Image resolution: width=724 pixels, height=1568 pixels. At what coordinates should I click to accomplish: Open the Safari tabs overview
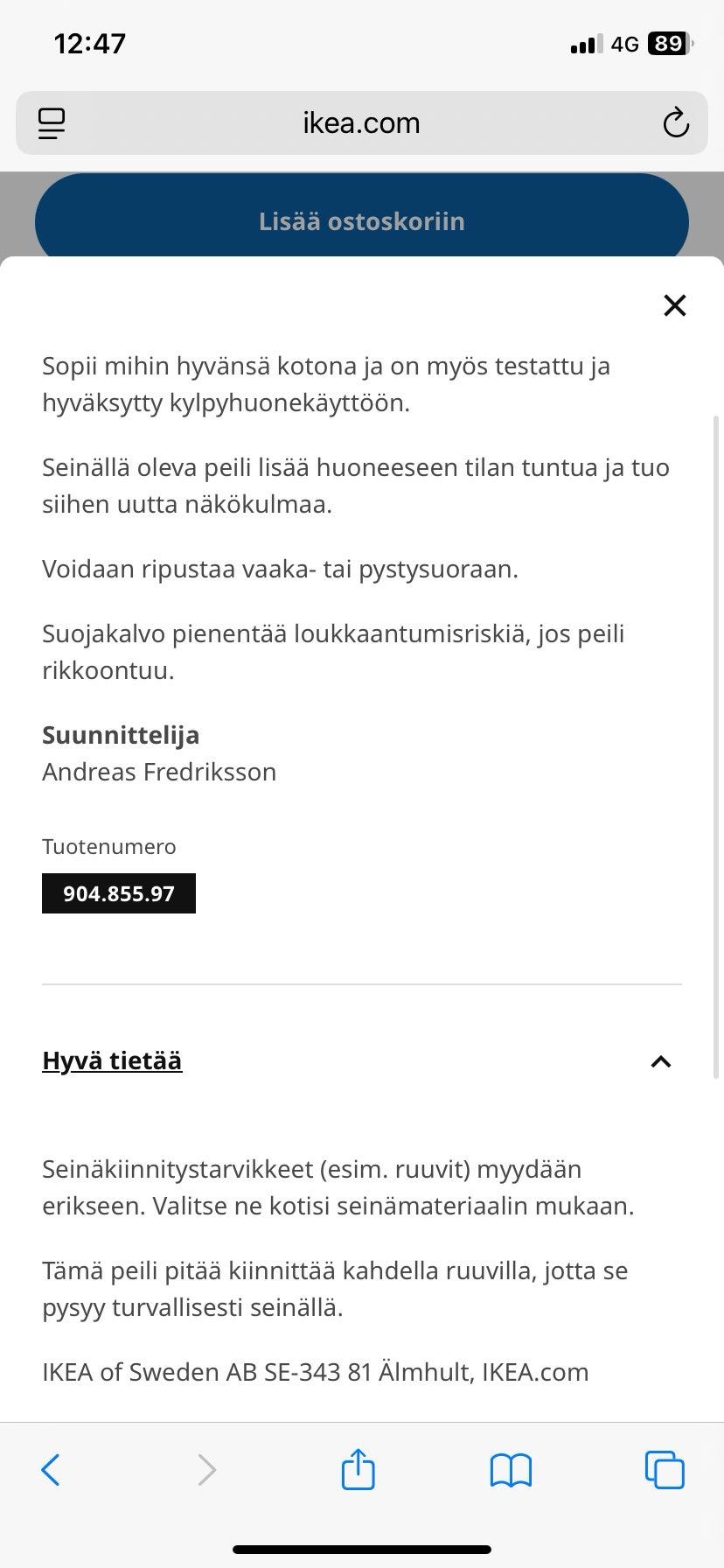665,1470
